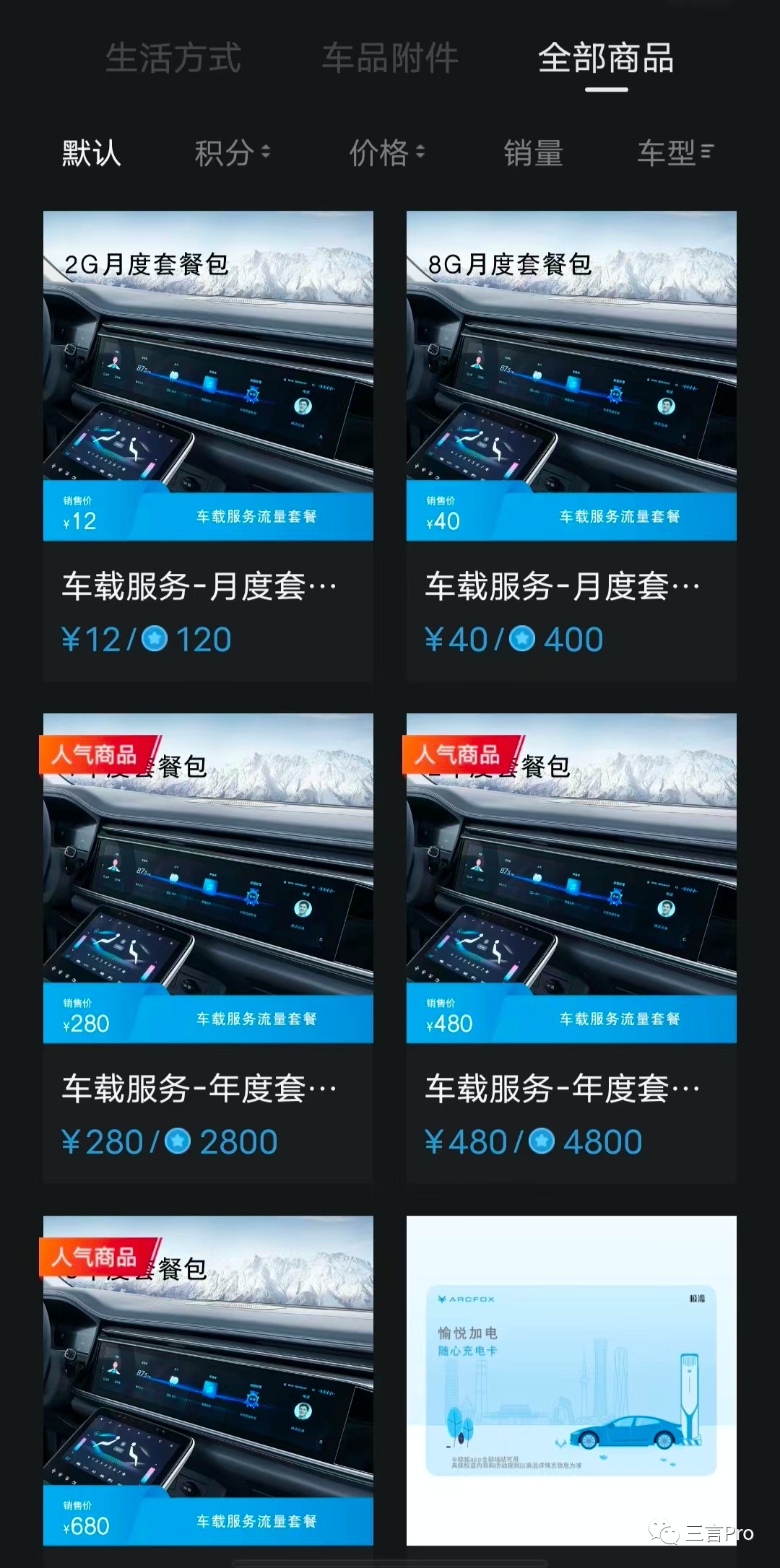Open the 随心充电卡 product card
Image resolution: width=780 pixels, height=1568 pixels.
coord(571,1380)
